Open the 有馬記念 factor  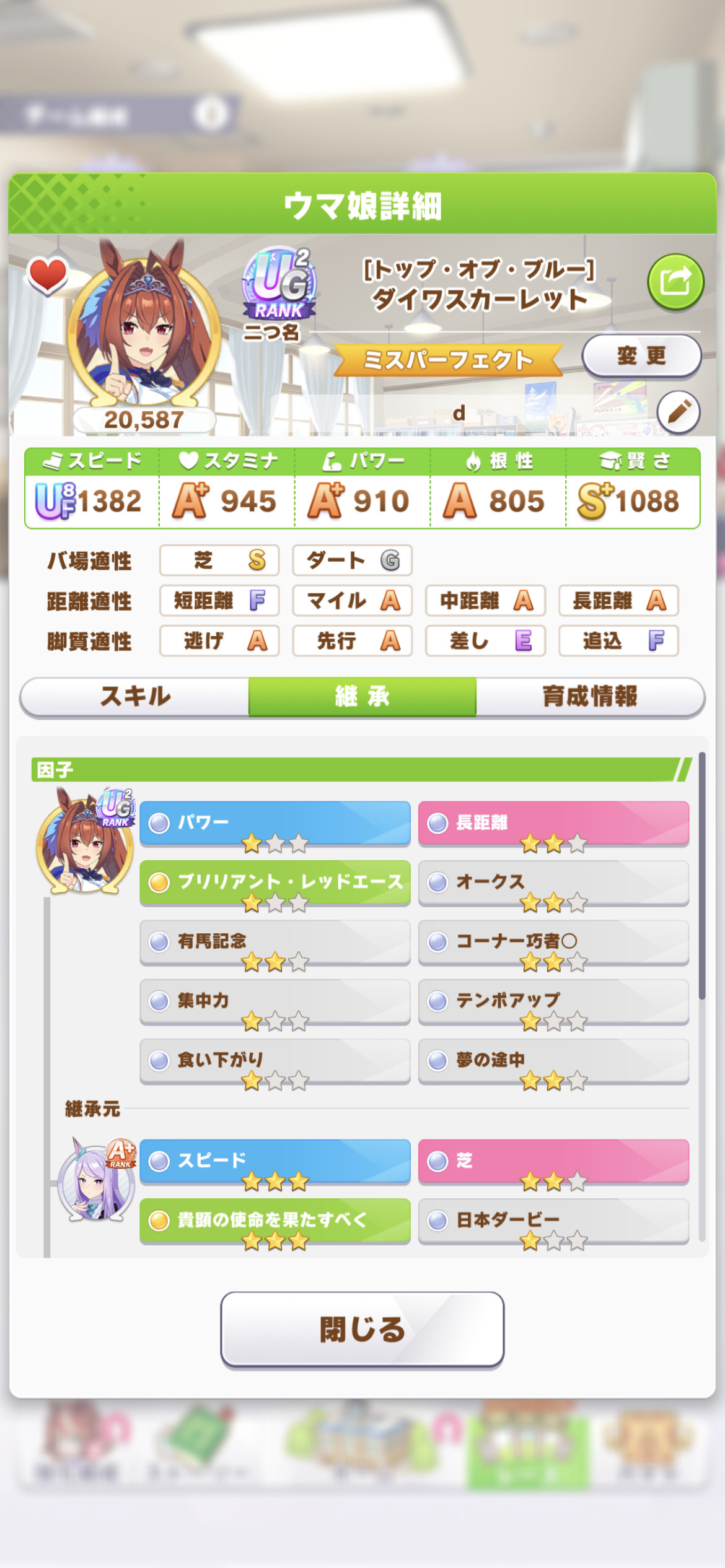point(275,943)
